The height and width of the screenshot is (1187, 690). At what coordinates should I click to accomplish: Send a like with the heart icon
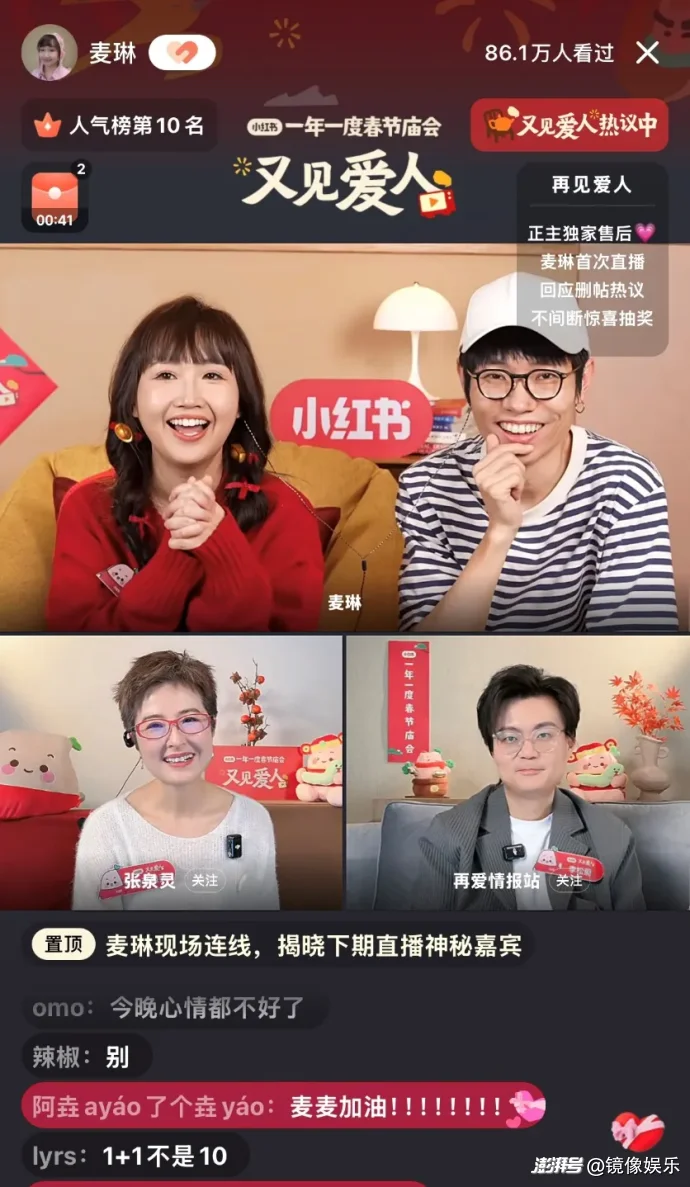coord(637,1131)
